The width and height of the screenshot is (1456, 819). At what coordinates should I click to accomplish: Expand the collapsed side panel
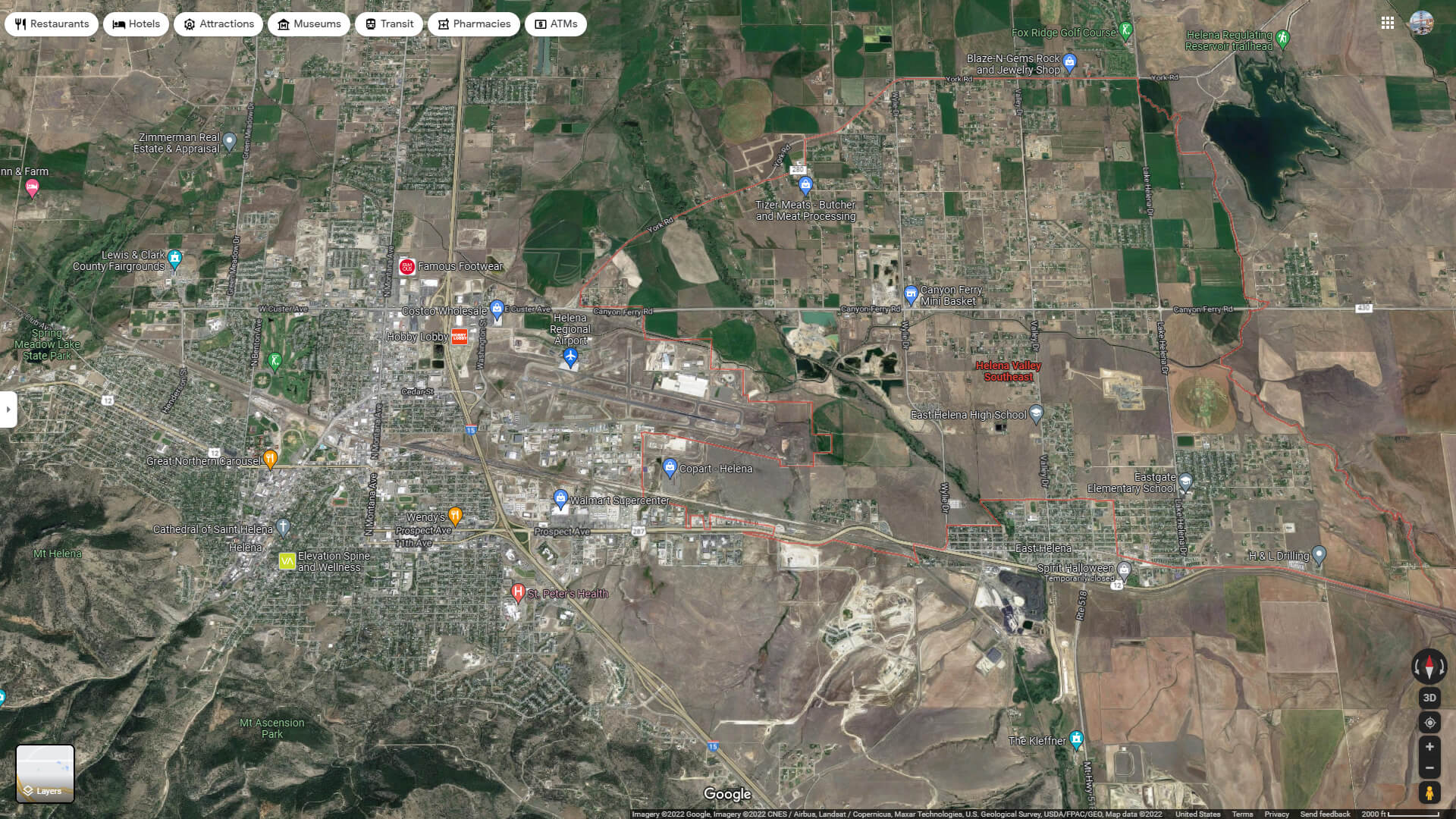pyautogui.click(x=8, y=409)
